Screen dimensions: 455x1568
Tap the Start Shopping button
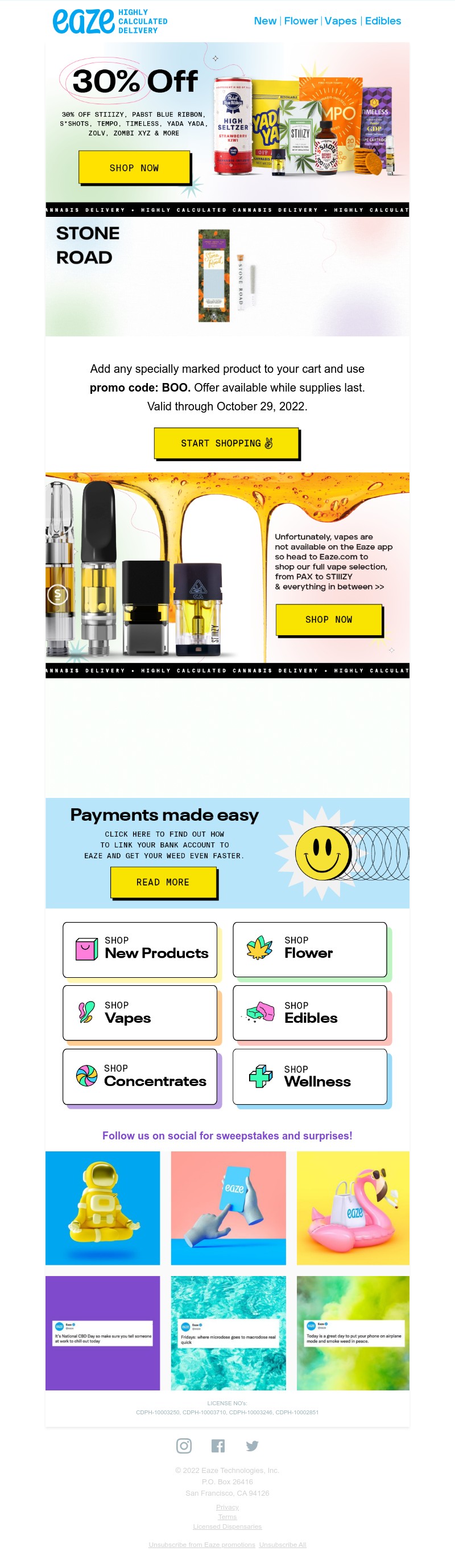226,443
